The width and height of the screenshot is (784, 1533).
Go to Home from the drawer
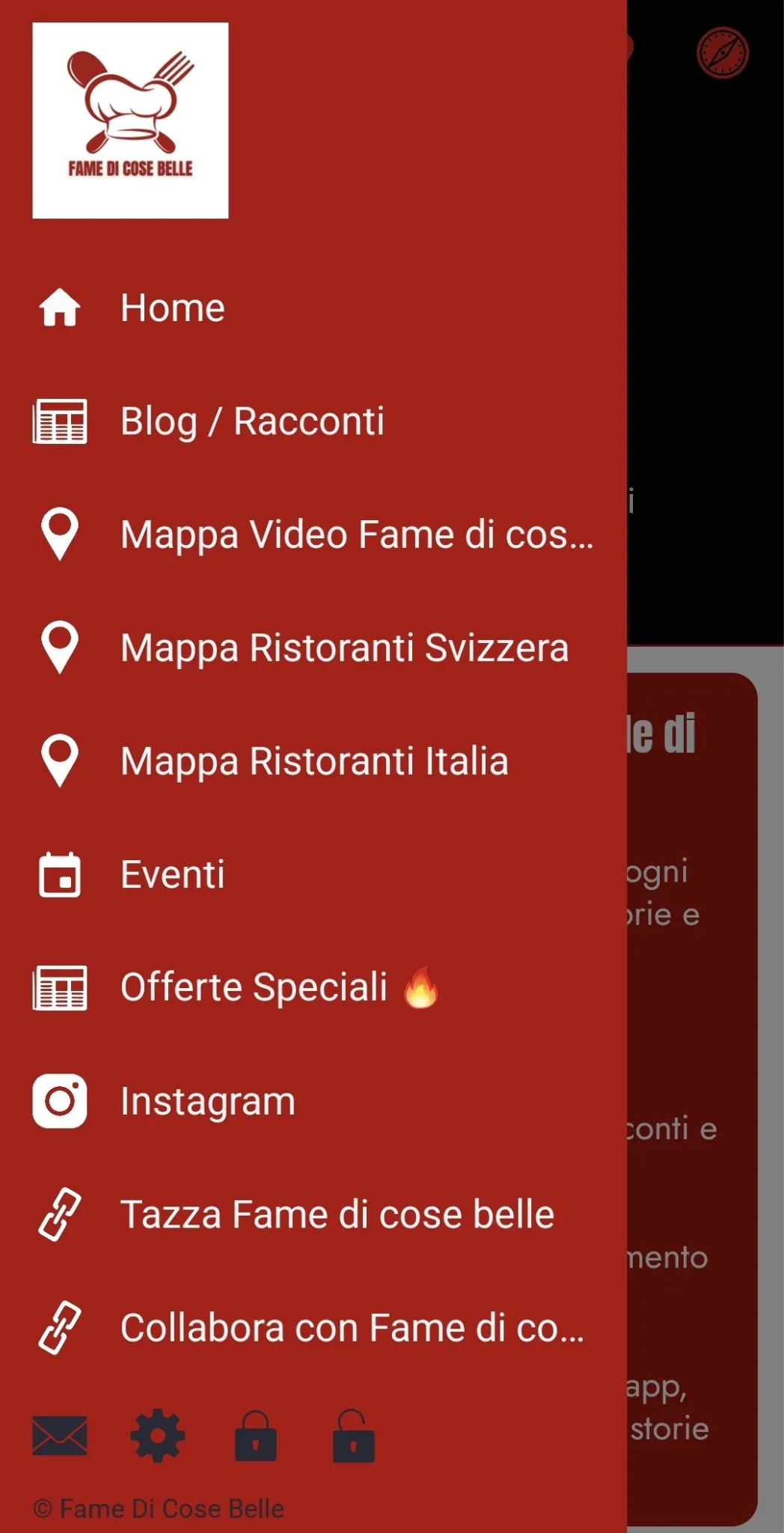pyautogui.click(x=172, y=308)
